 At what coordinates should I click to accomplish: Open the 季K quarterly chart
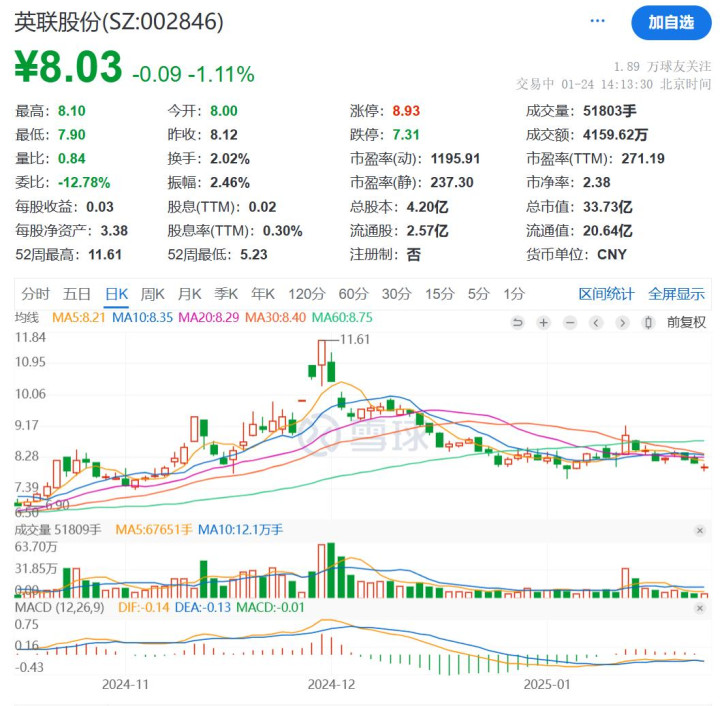click(x=226, y=294)
